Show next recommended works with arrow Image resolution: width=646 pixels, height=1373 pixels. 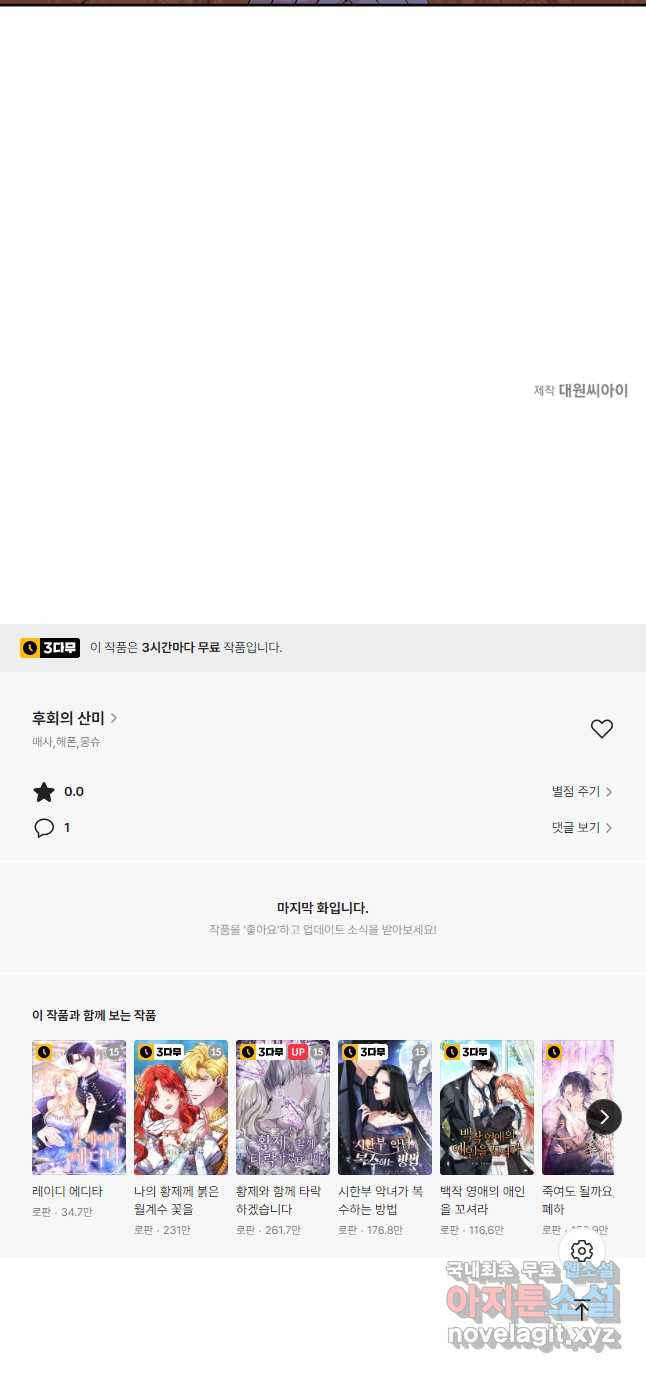tap(604, 1117)
